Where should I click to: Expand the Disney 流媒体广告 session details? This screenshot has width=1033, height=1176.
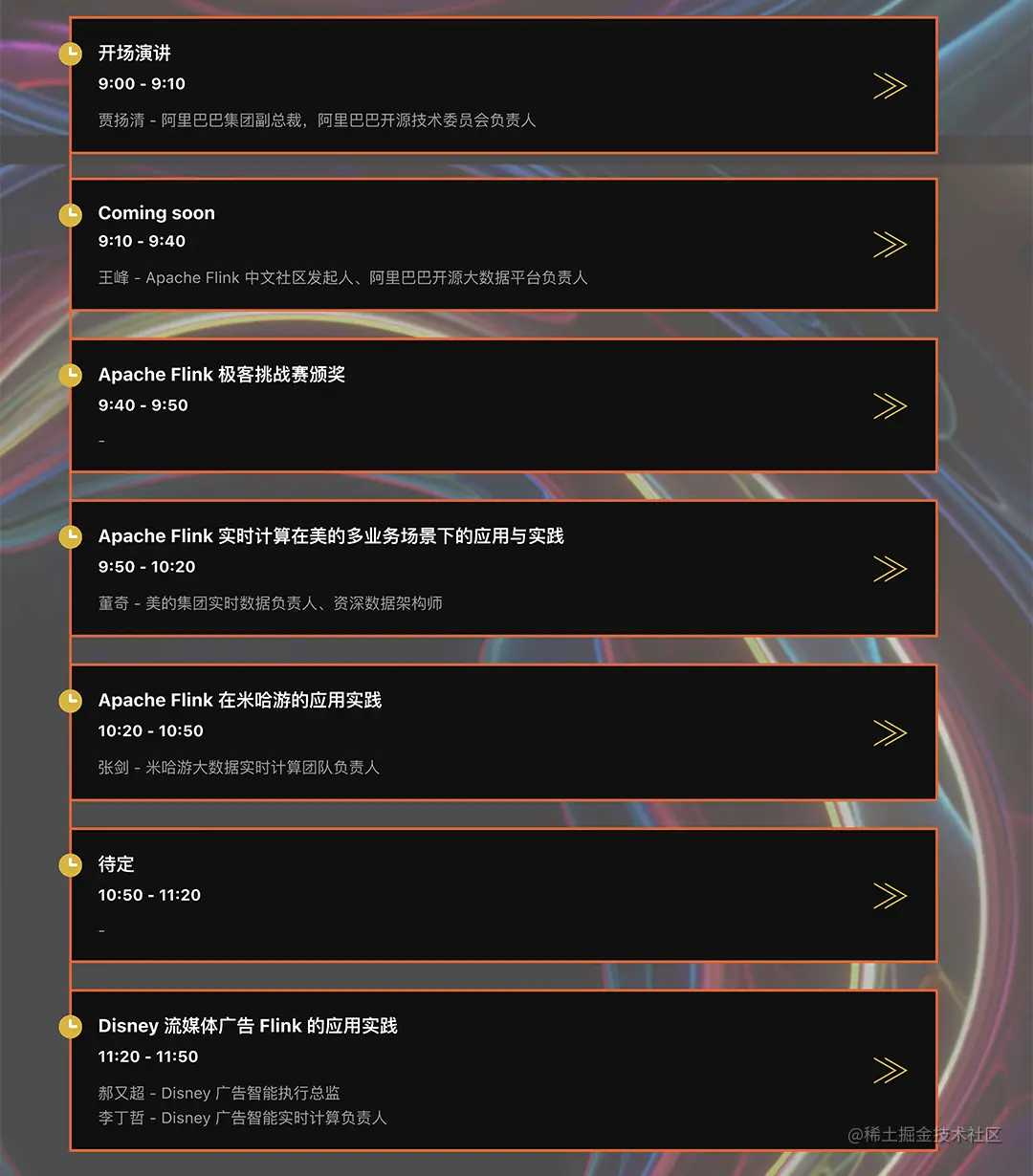(890, 1070)
